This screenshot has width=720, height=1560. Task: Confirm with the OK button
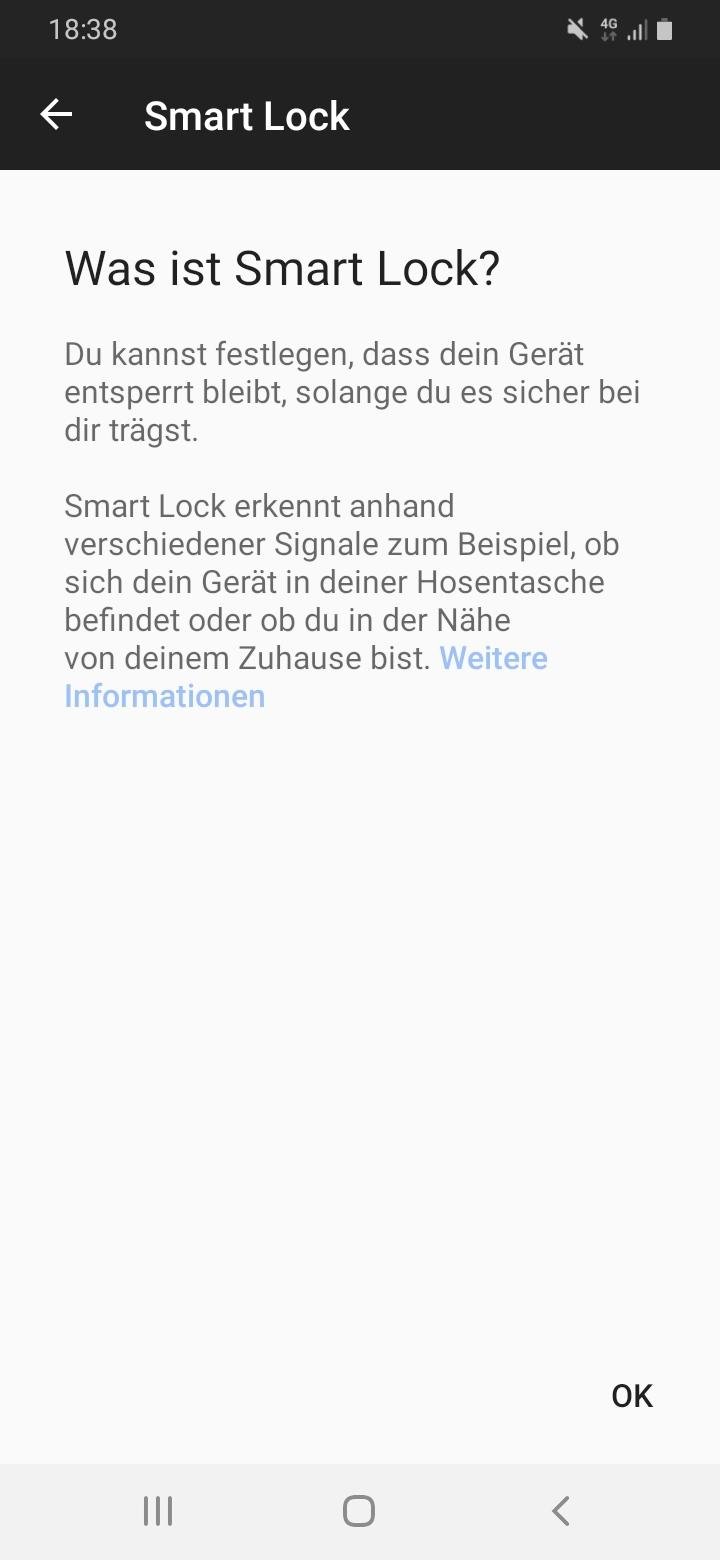point(631,1396)
